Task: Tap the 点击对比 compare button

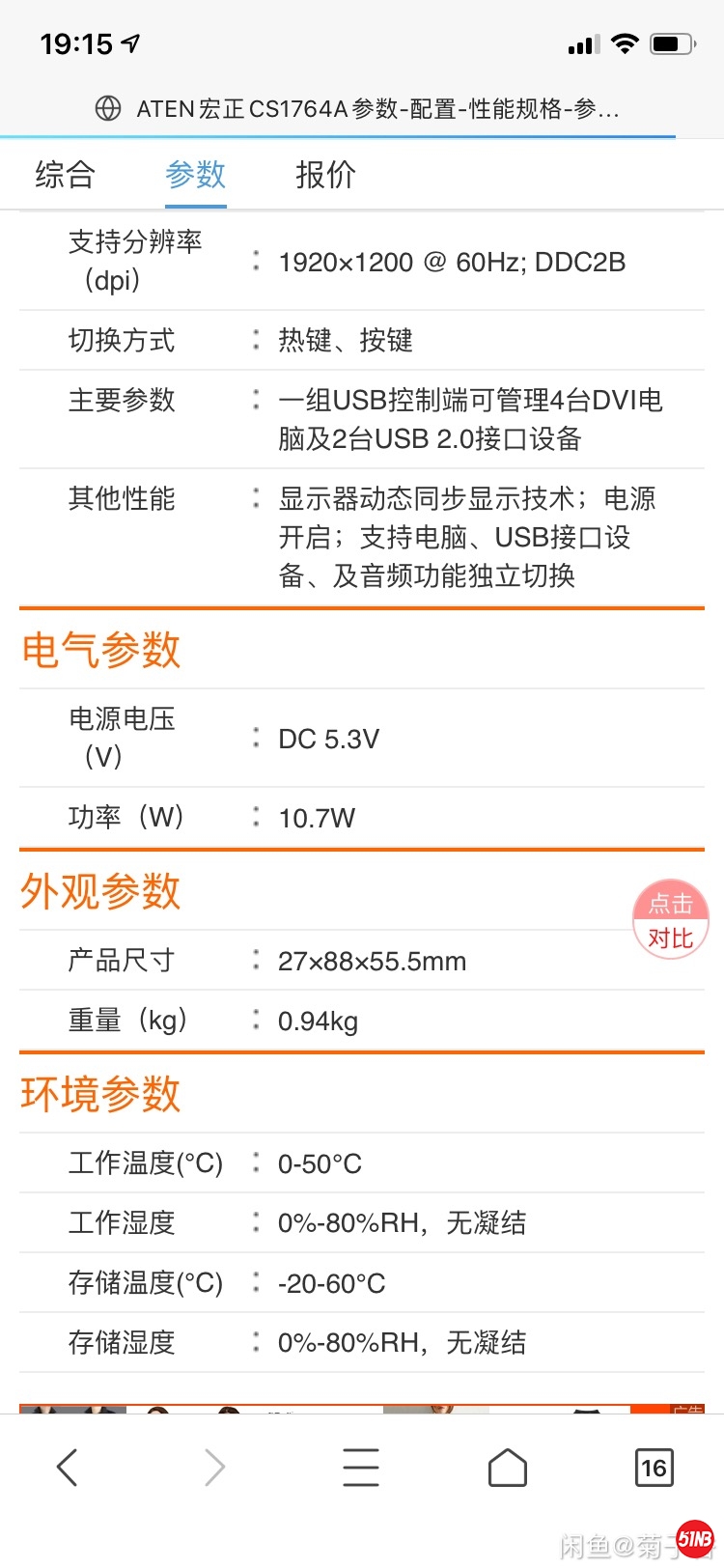Action: (x=670, y=920)
